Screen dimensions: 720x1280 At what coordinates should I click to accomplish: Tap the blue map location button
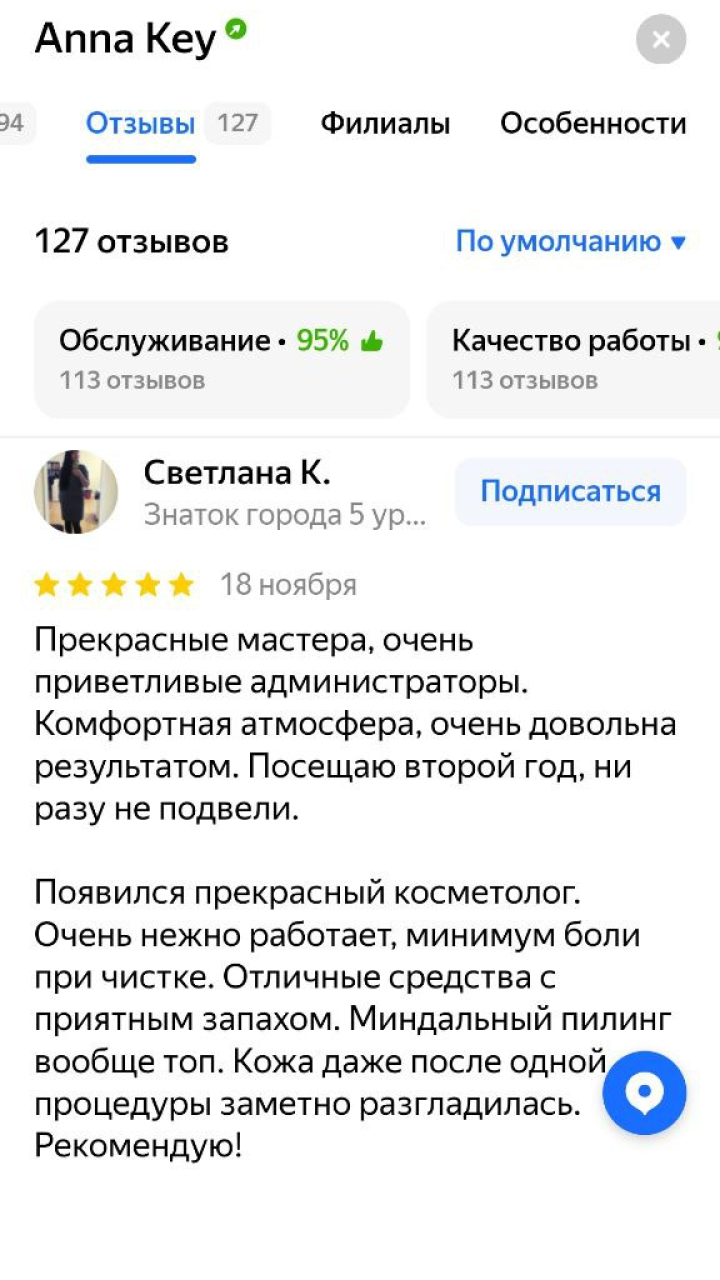645,1093
